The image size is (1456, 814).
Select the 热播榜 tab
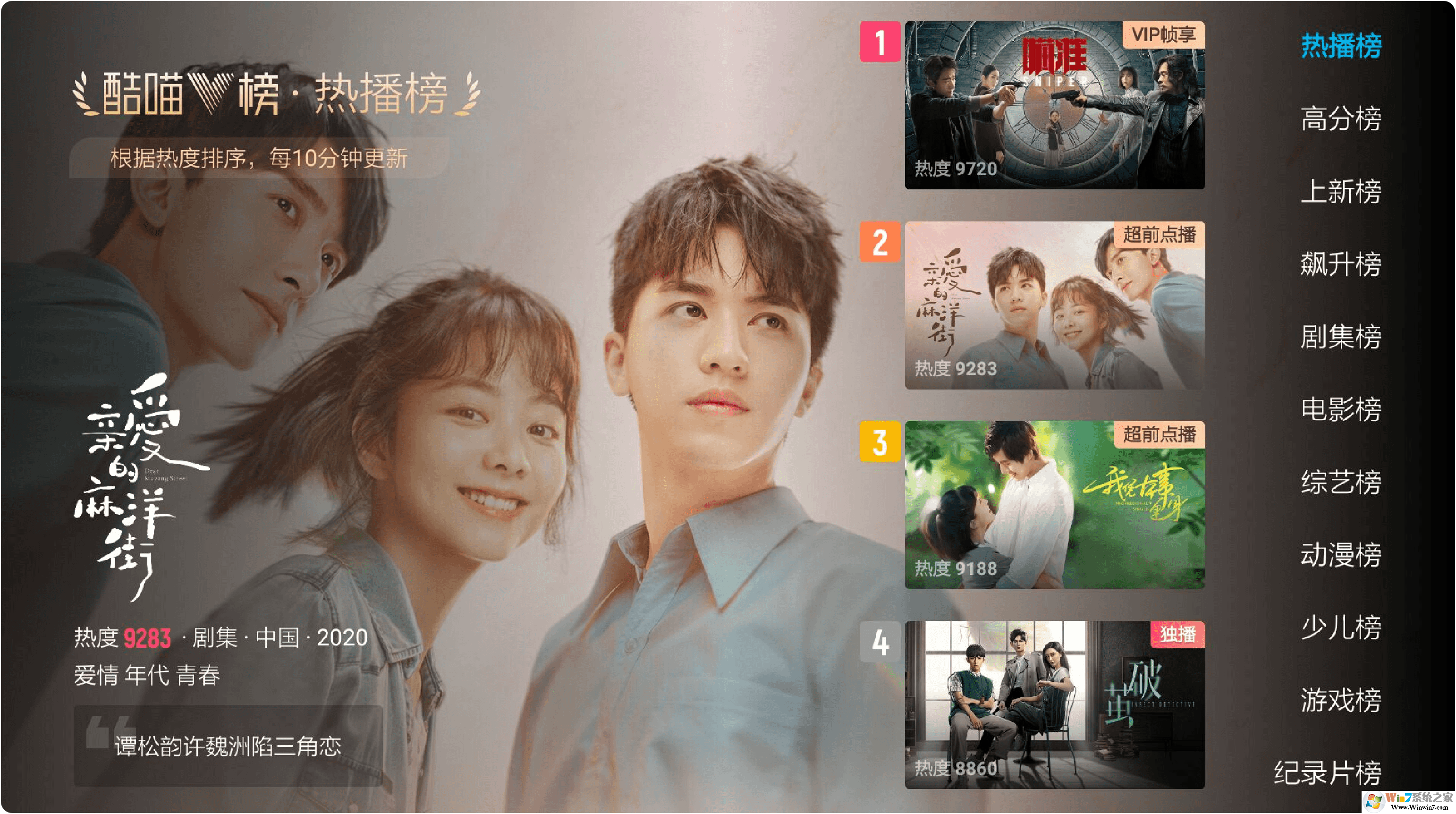(1341, 46)
